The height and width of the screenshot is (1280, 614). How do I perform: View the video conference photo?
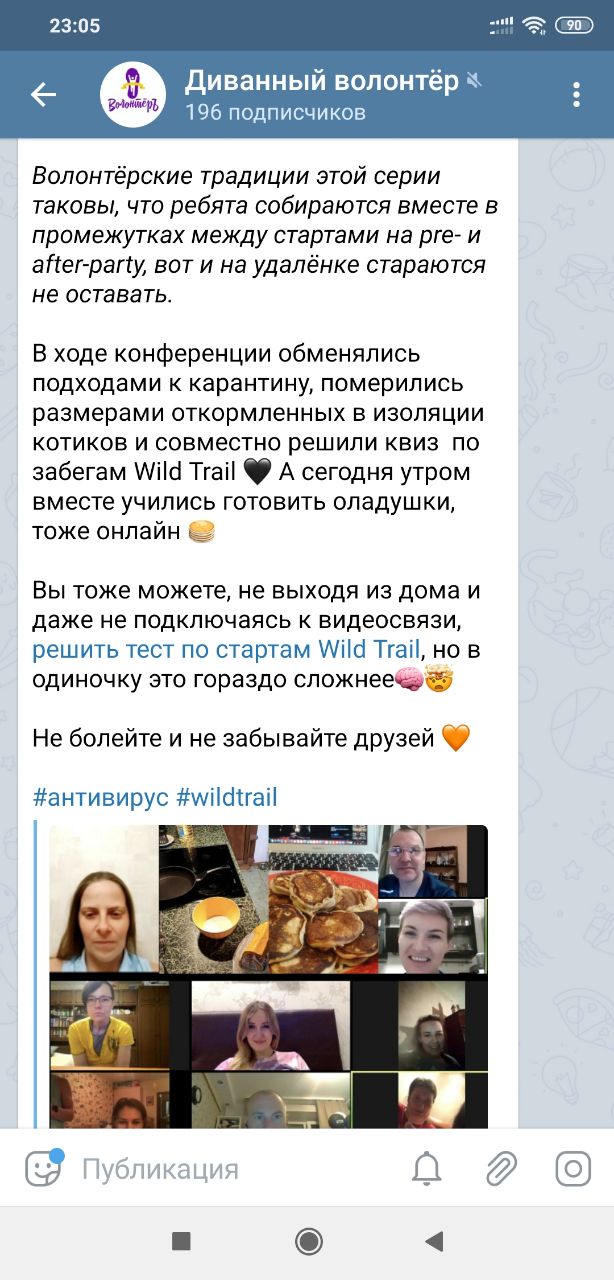click(268, 975)
